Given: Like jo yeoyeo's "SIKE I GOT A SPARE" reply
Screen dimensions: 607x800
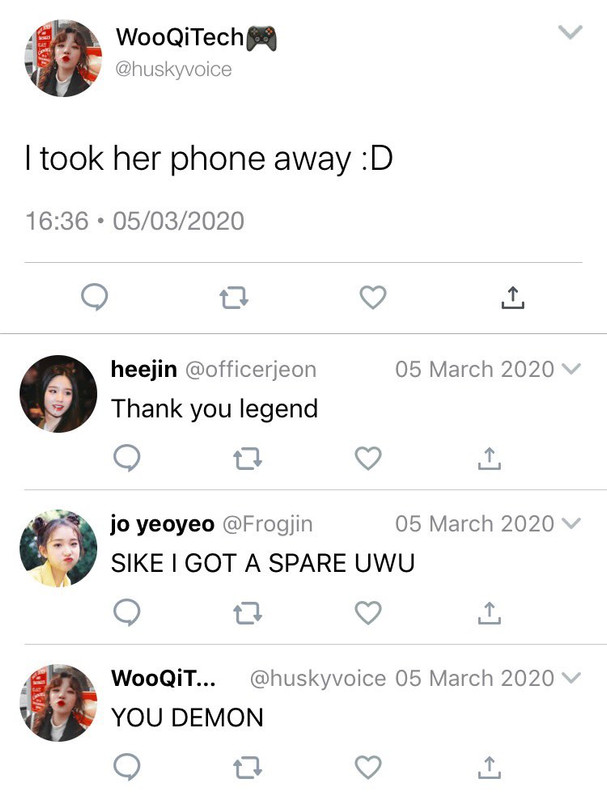Looking at the screenshot, I should (x=369, y=612).
